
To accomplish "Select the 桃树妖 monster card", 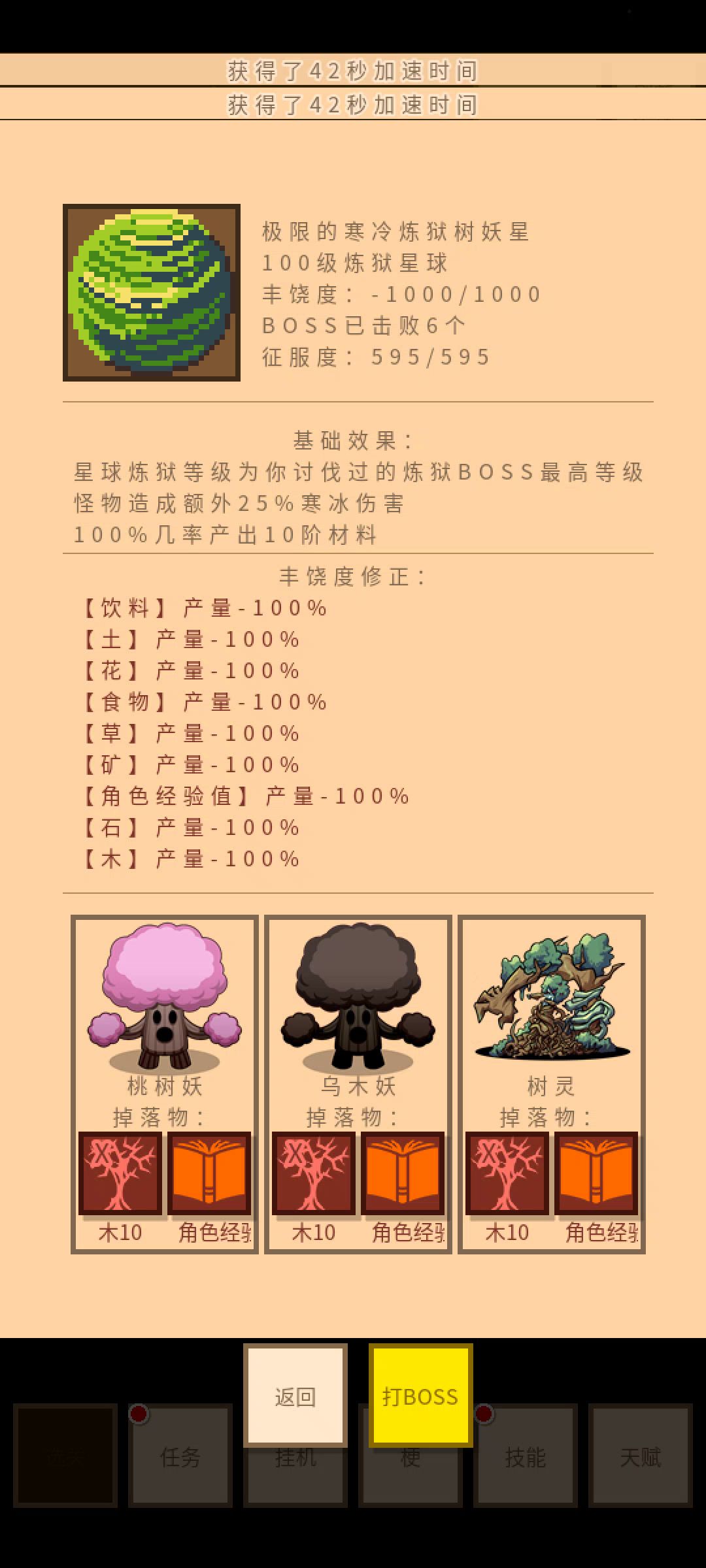I will [x=165, y=1019].
